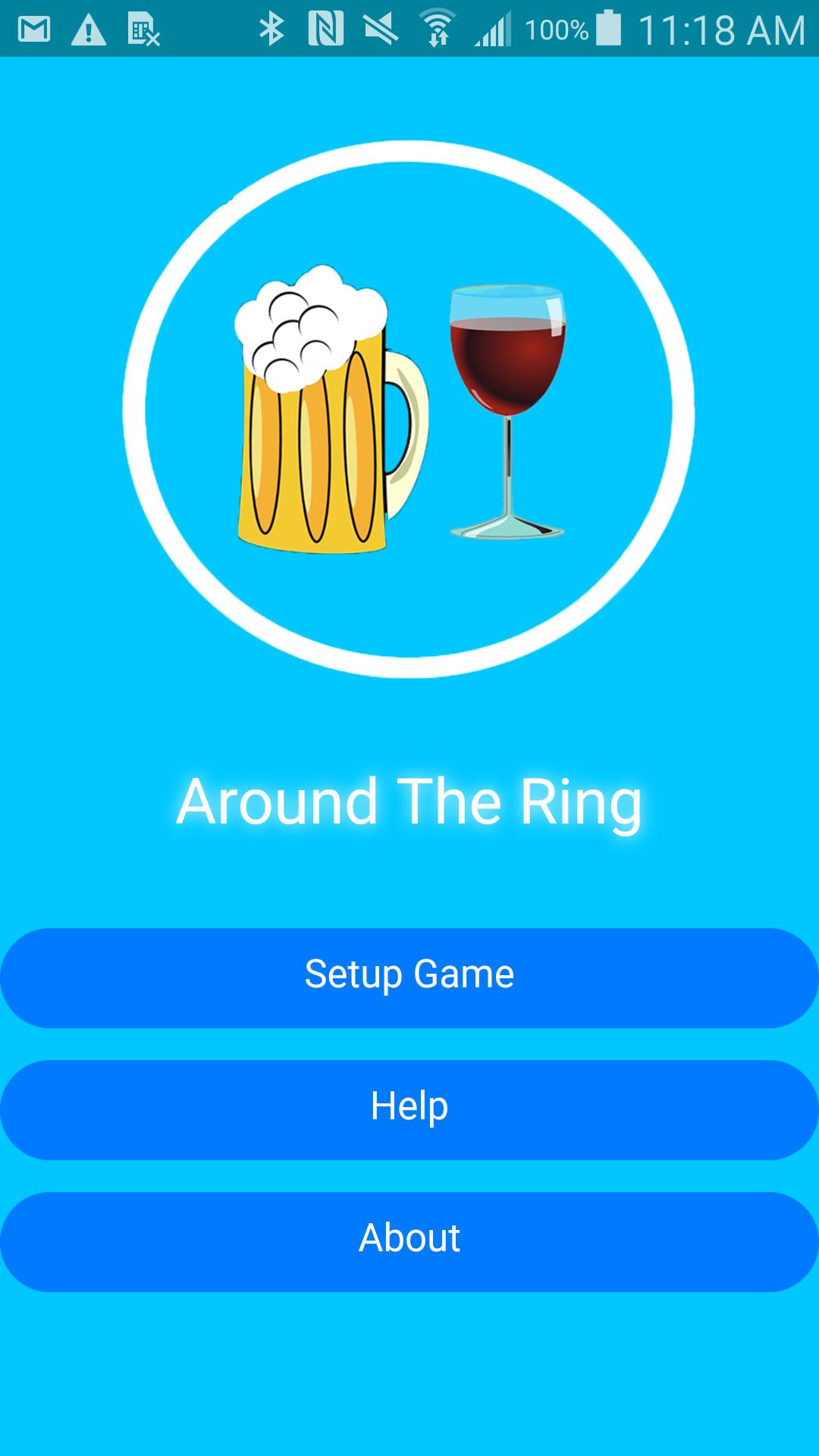Tap the muted sound status icon
The width and height of the screenshot is (819, 1456).
click(379, 29)
